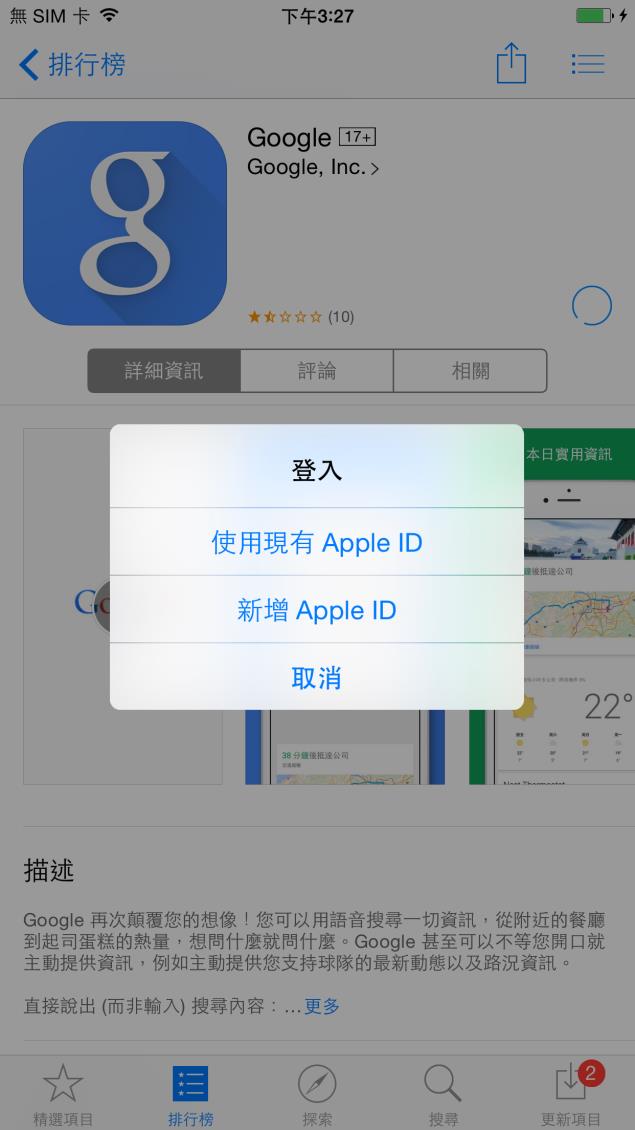Open the 更新項目 tab
Viewport: 635px width, 1130px height.
pyautogui.click(x=571, y=1093)
